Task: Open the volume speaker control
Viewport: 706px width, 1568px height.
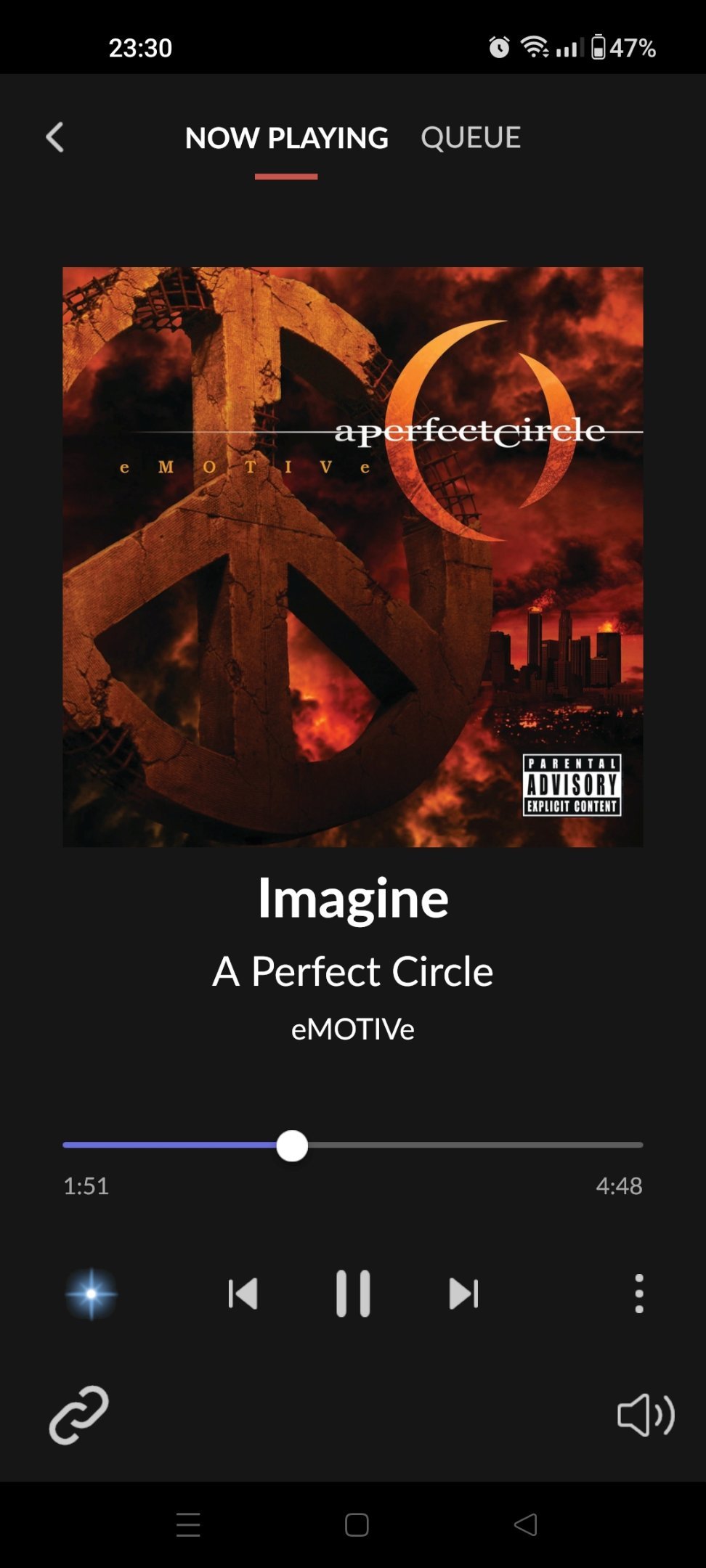Action: tap(645, 1415)
